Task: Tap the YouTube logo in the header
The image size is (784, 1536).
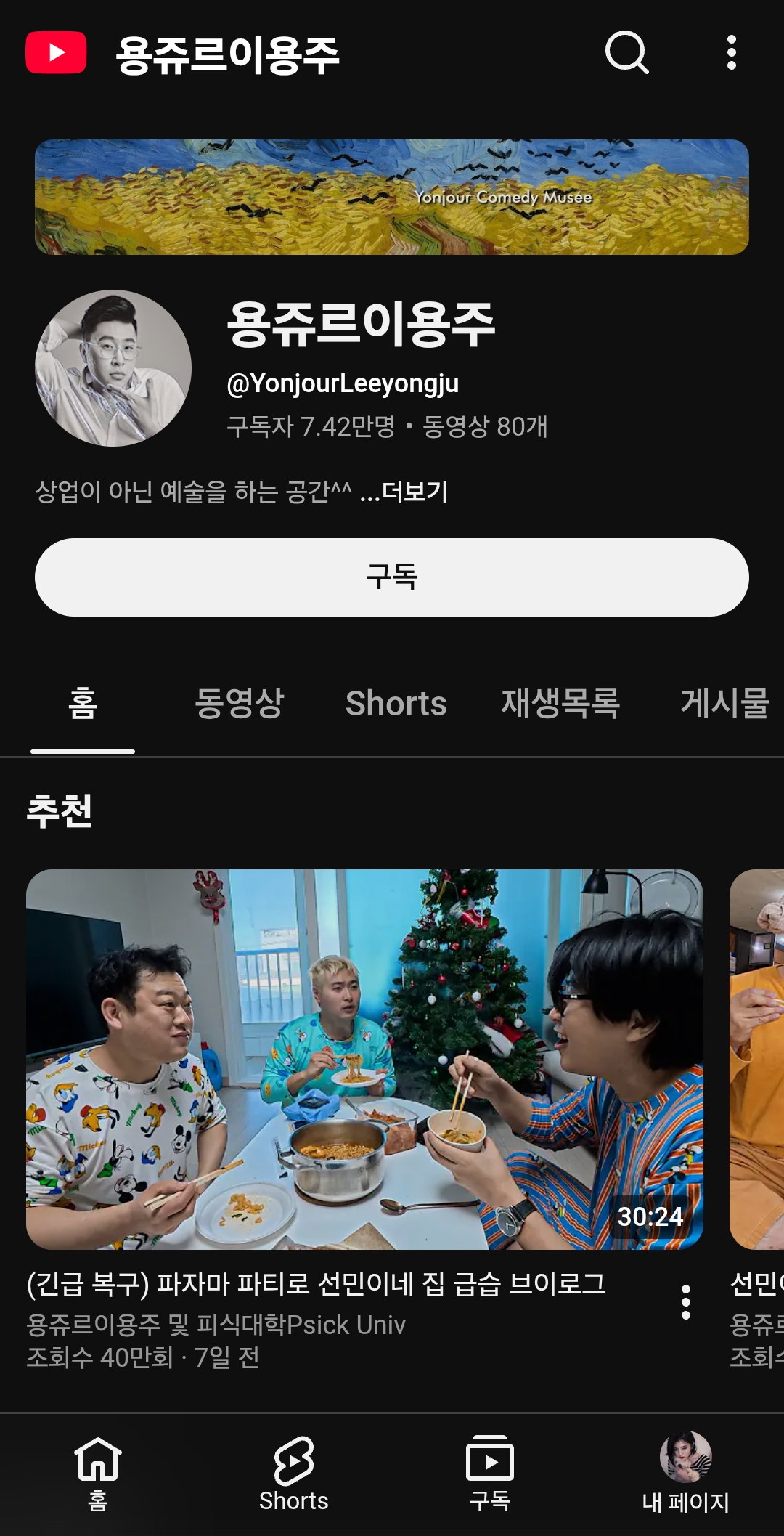Action: coord(56,52)
